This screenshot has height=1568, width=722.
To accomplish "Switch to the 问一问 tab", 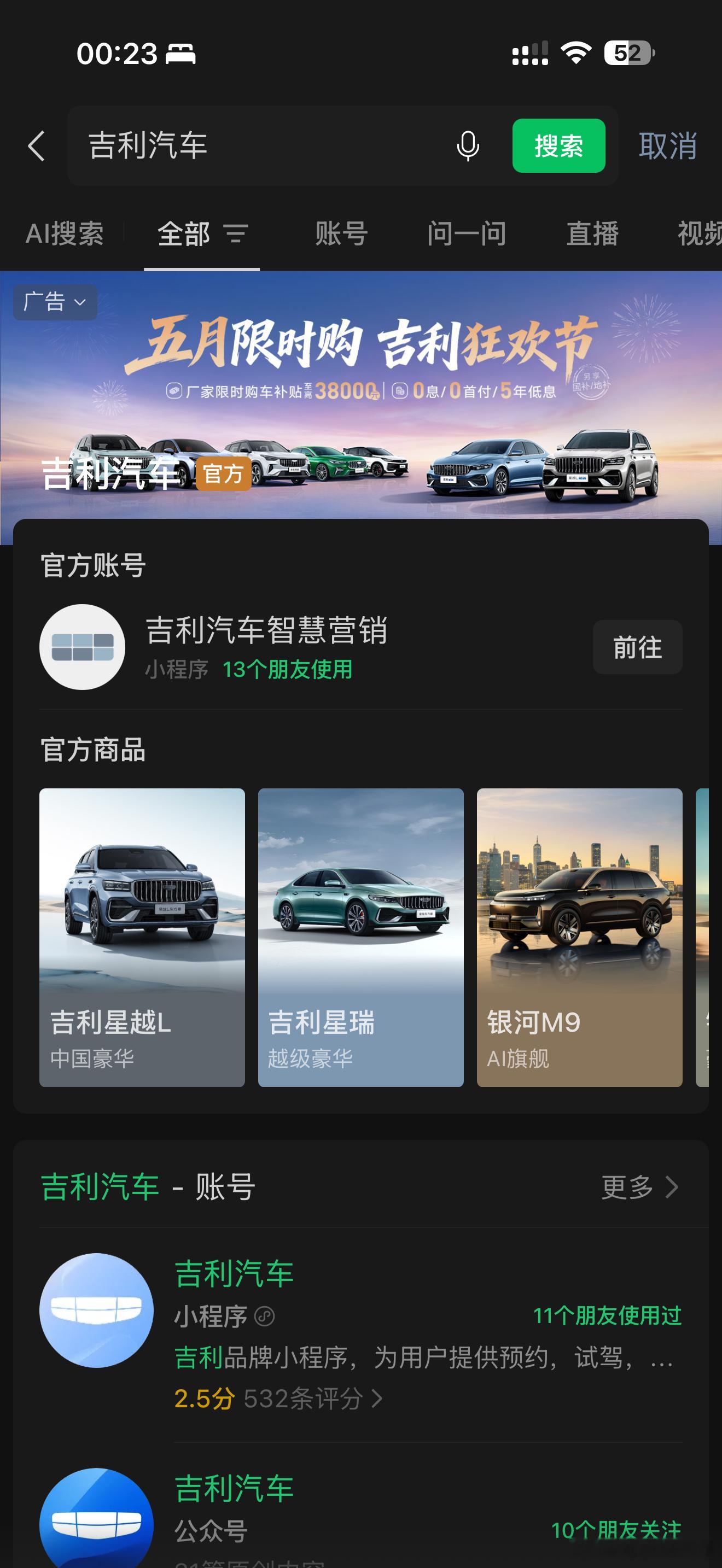I will tap(467, 234).
